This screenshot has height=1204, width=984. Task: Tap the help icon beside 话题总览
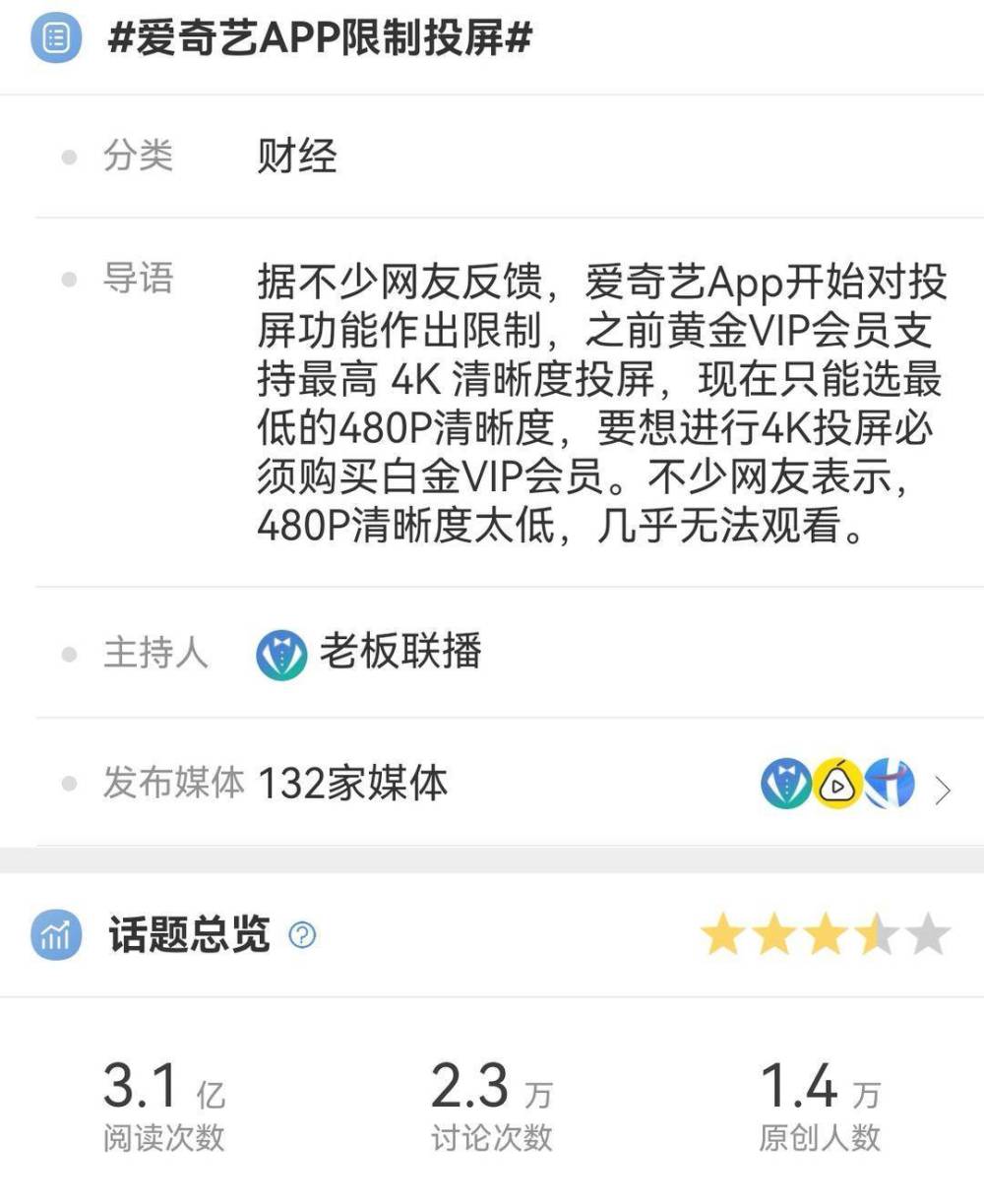[302, 934]
